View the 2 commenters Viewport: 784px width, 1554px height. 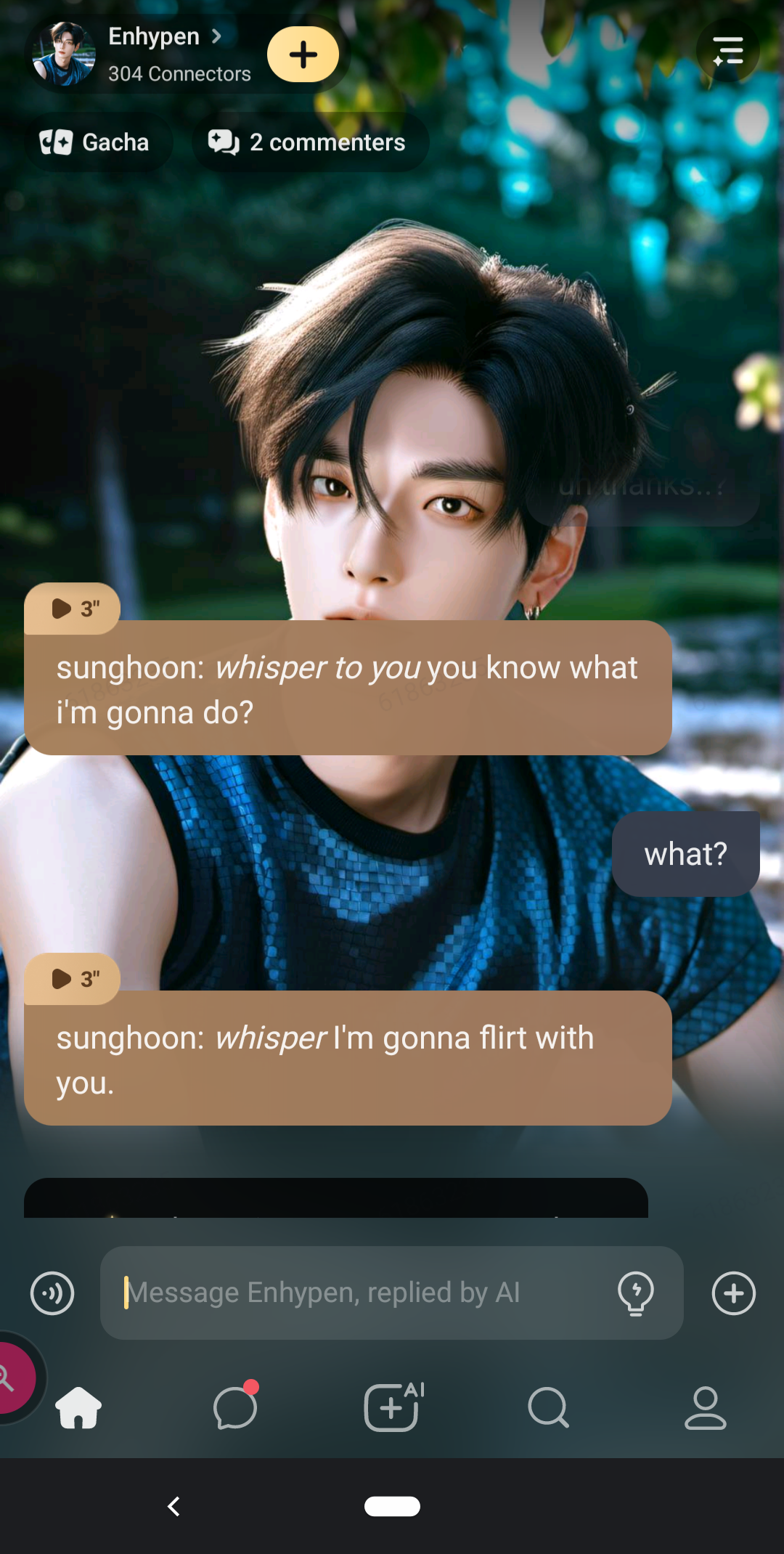(x=308, y=142)
